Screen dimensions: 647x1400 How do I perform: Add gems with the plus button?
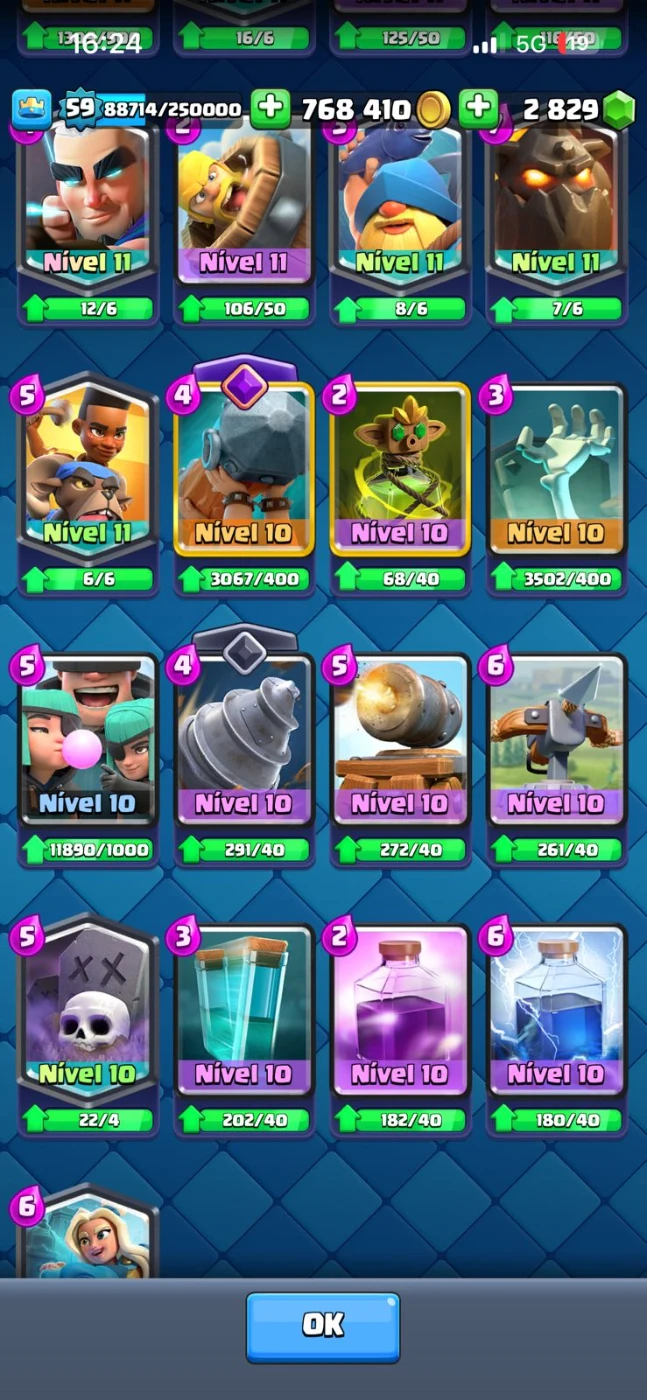[479, 108]
